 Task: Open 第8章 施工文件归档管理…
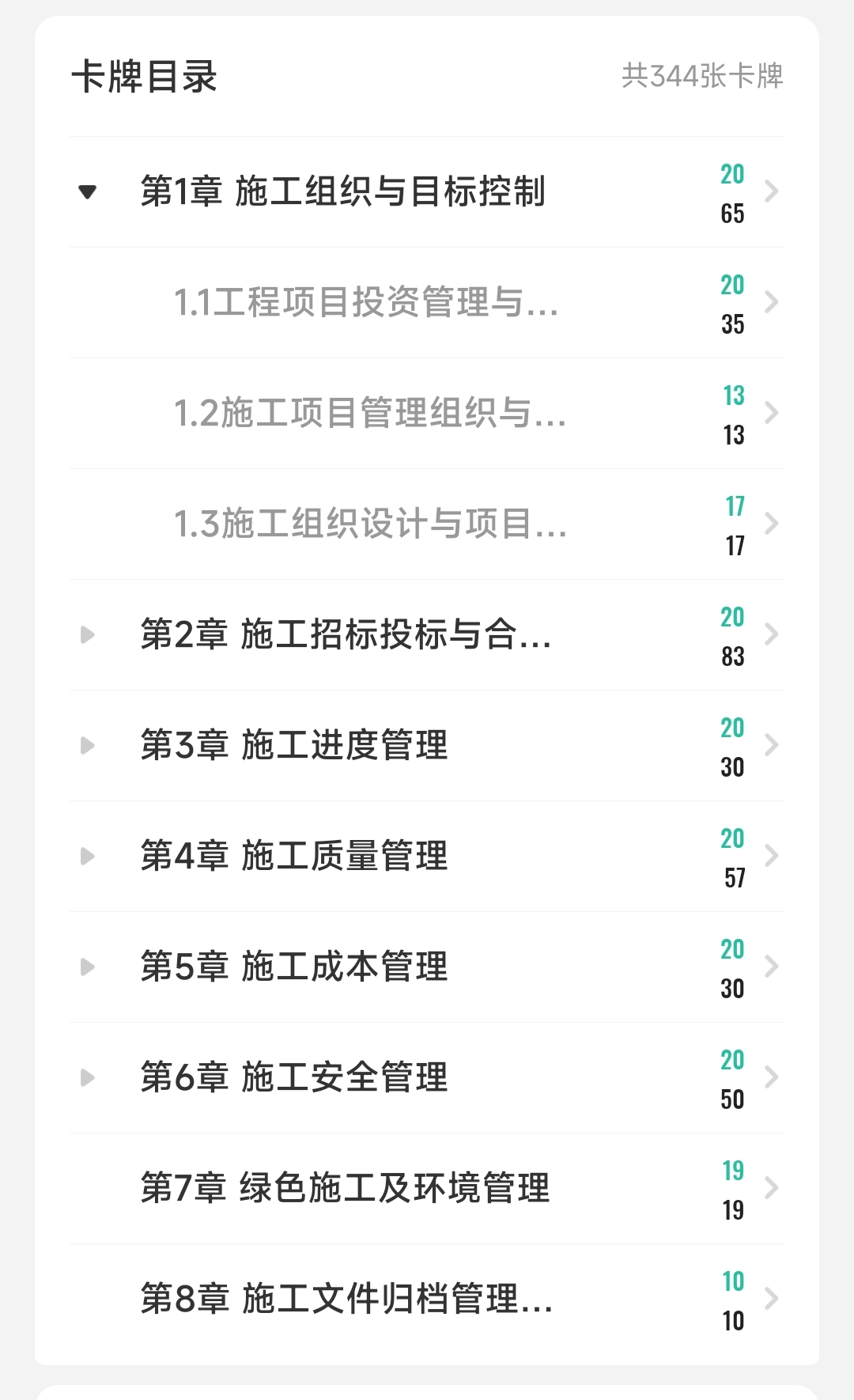pos(427,1300)
